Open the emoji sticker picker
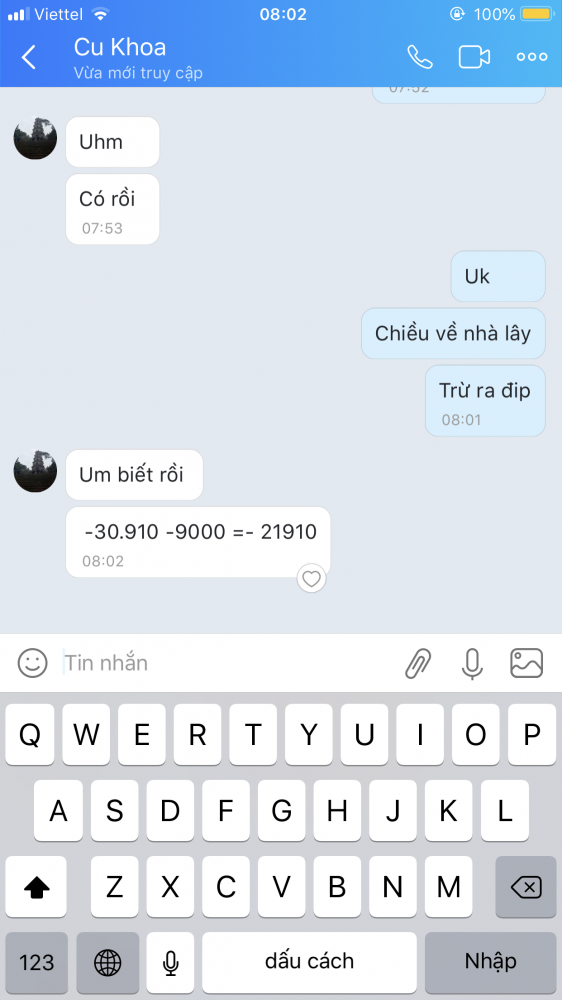The height and width of the screenshot is (1000, 562). (x=33, y=663)
